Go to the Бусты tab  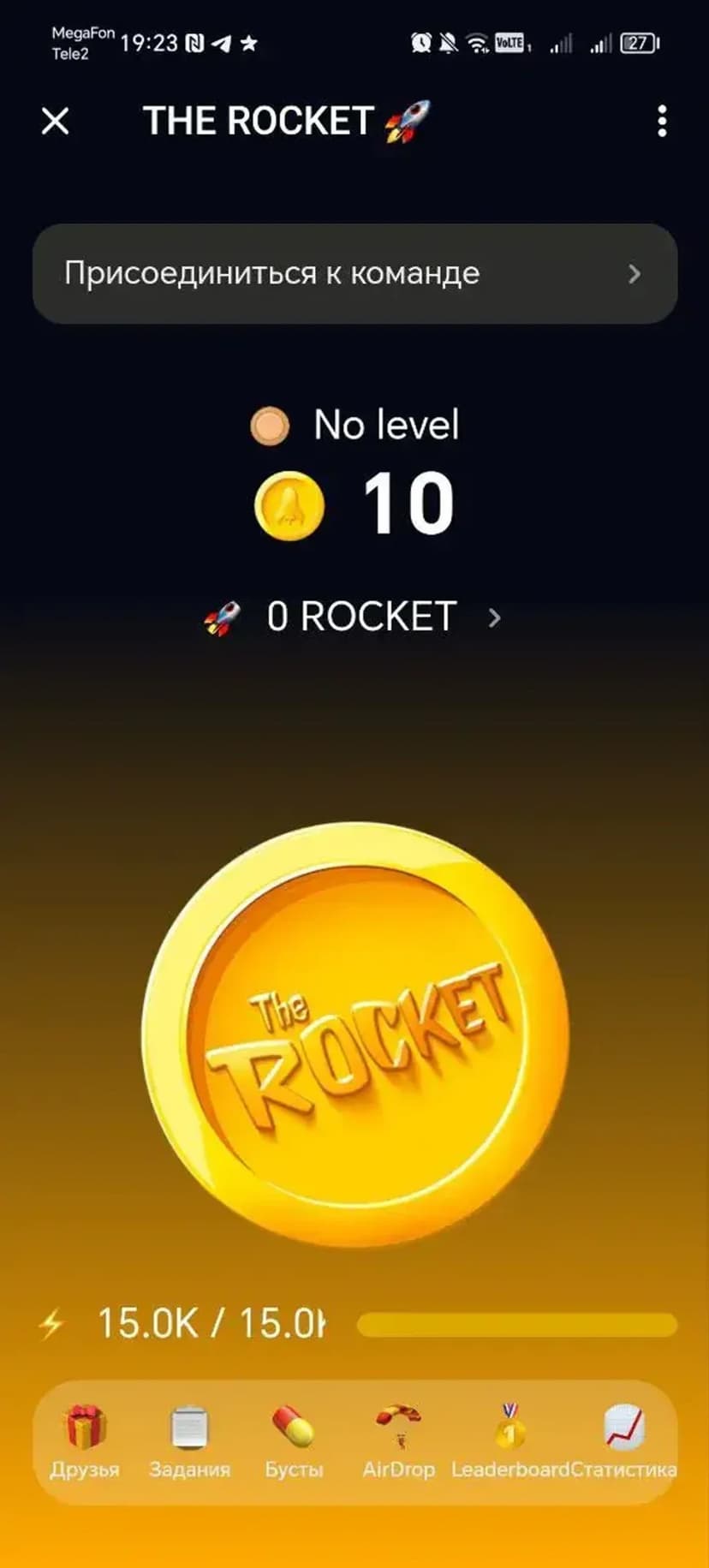294,1441
